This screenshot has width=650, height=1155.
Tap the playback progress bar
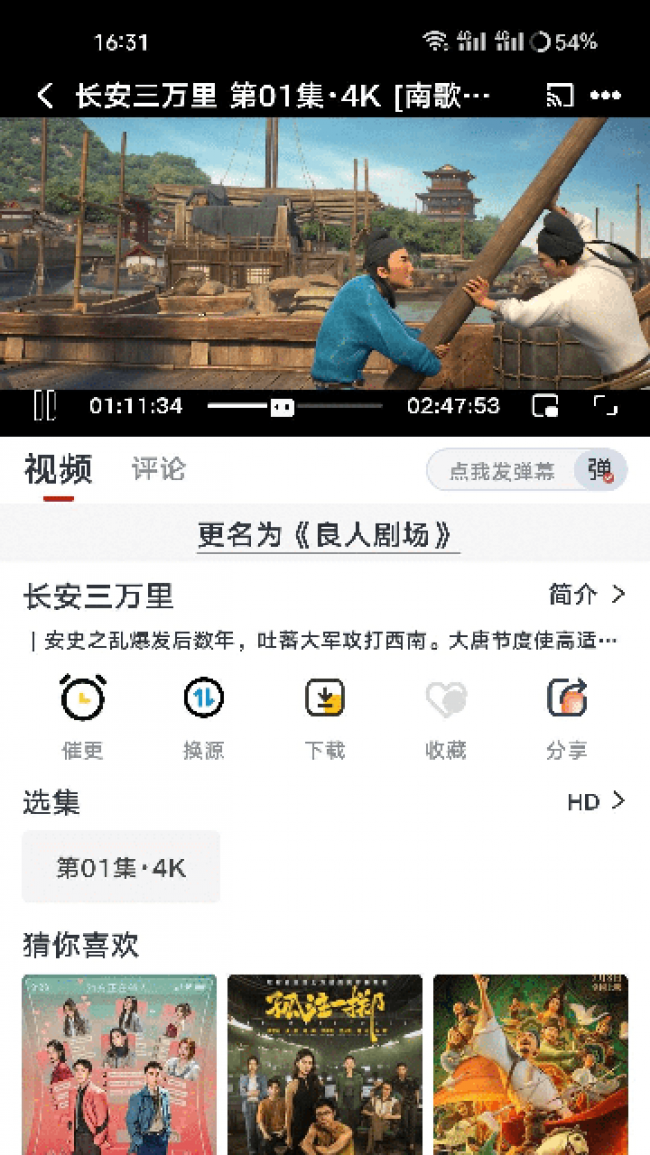pyautogui.click(x=330, y=405)
